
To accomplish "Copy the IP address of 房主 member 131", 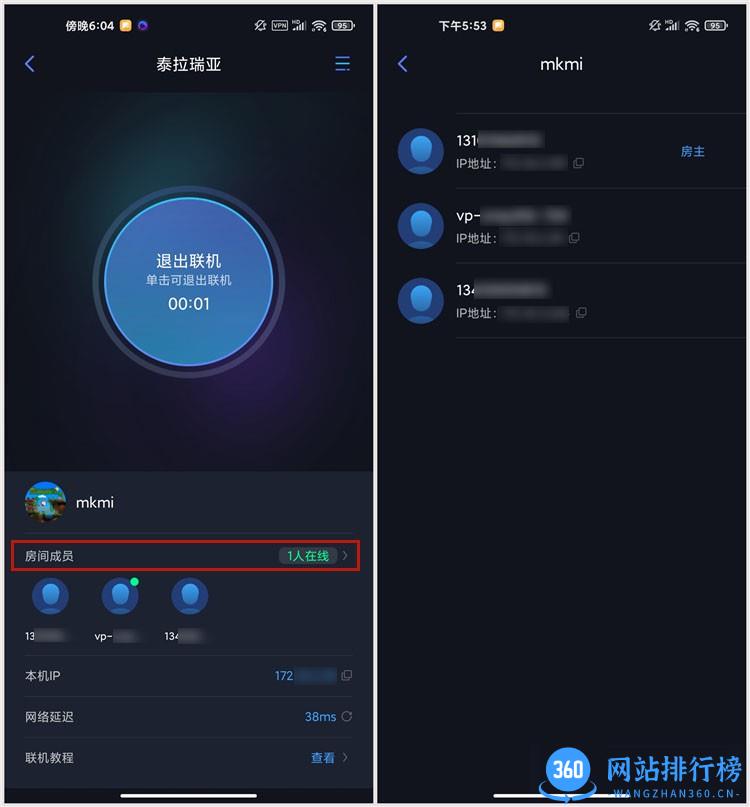I will click(578, 163).
